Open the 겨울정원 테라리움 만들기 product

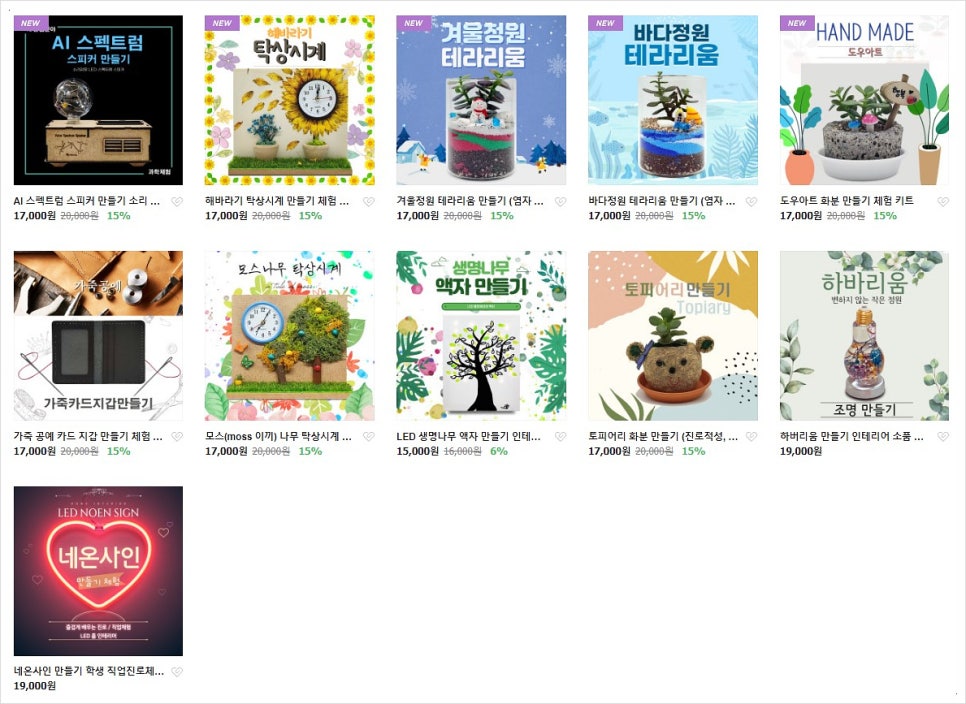(x=481, y=100)
